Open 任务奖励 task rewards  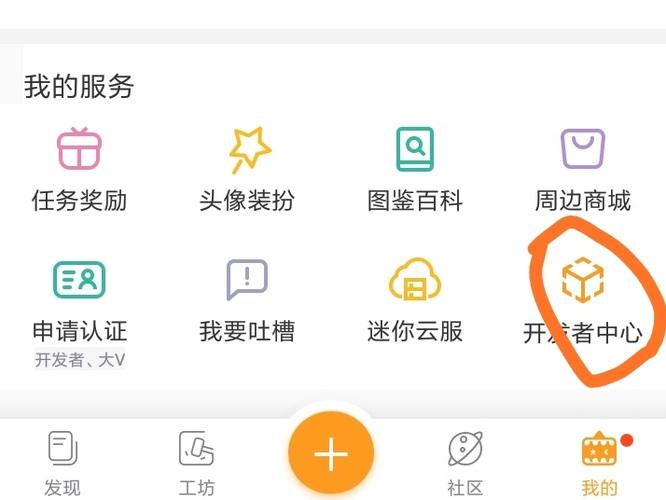pos(79,168)
